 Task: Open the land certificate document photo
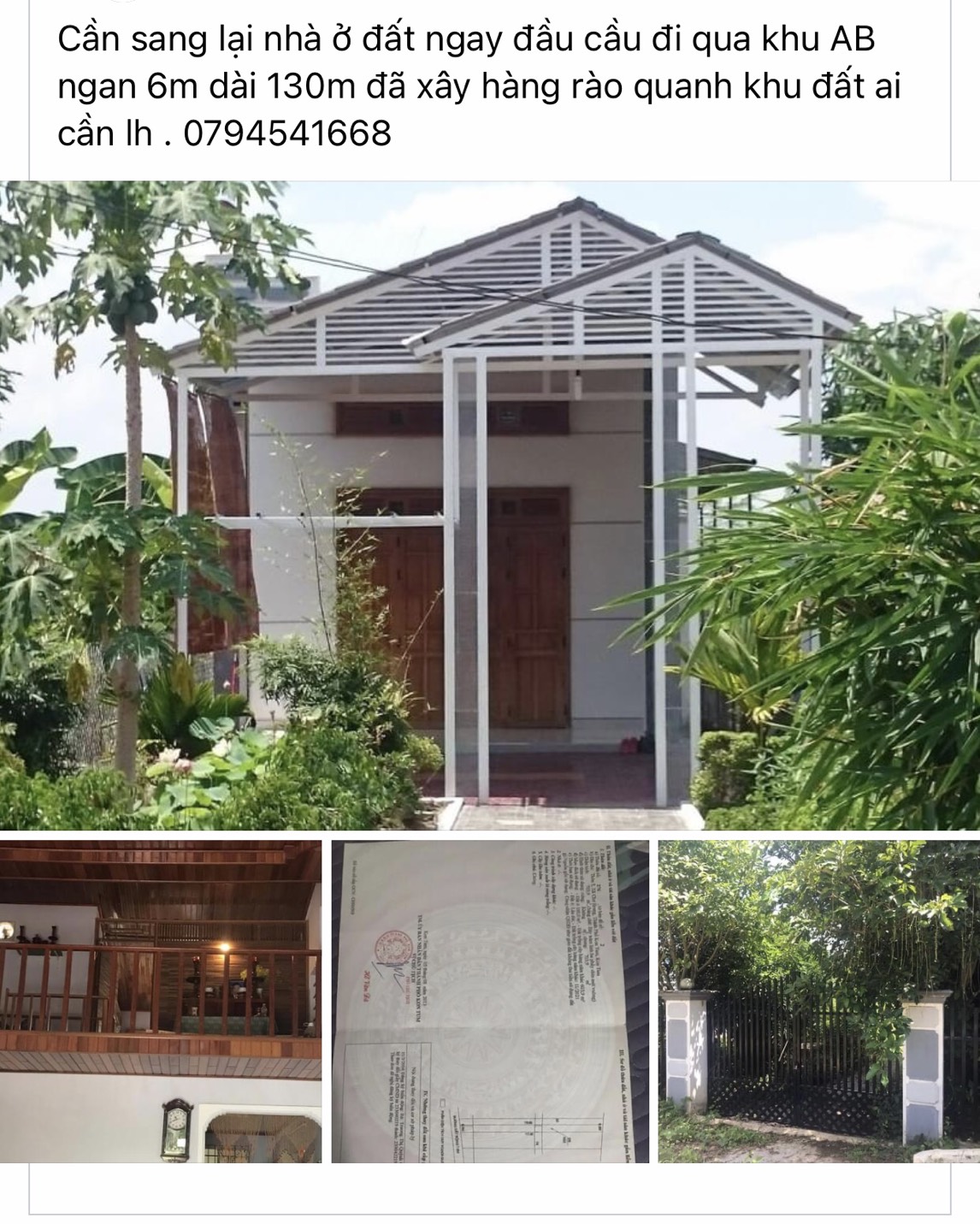click(490, 1001)
